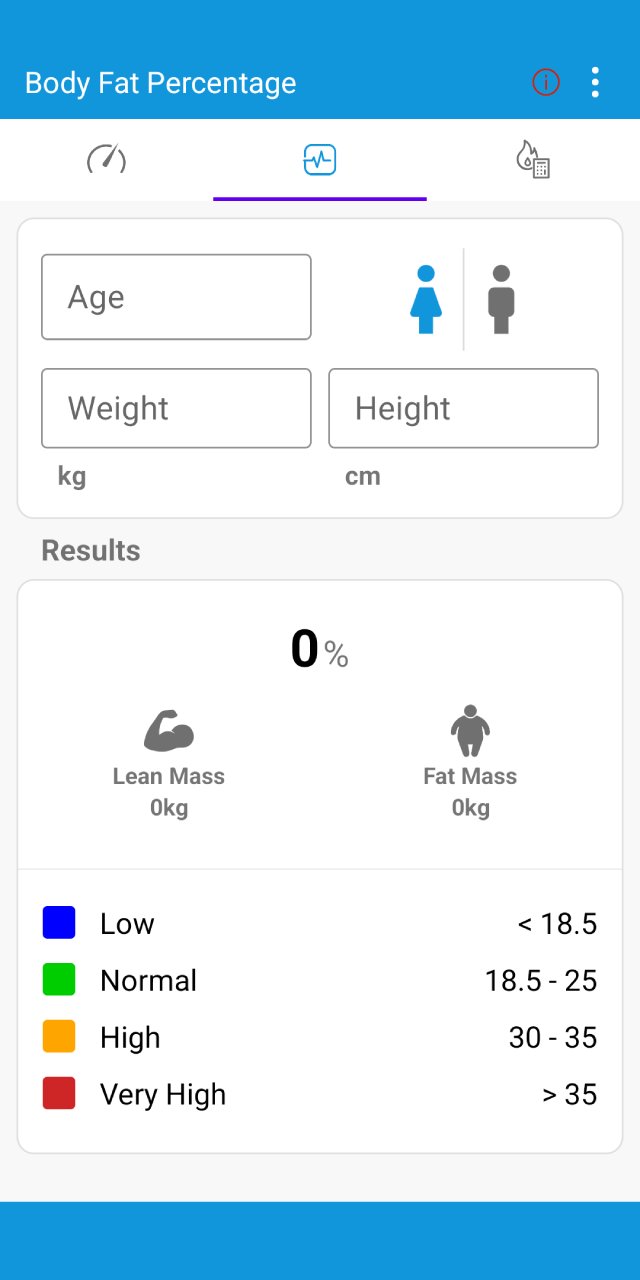Select the body fat pulse tab
The width and height of the screenshot is (640, 1280).
[x=320, y=160]
